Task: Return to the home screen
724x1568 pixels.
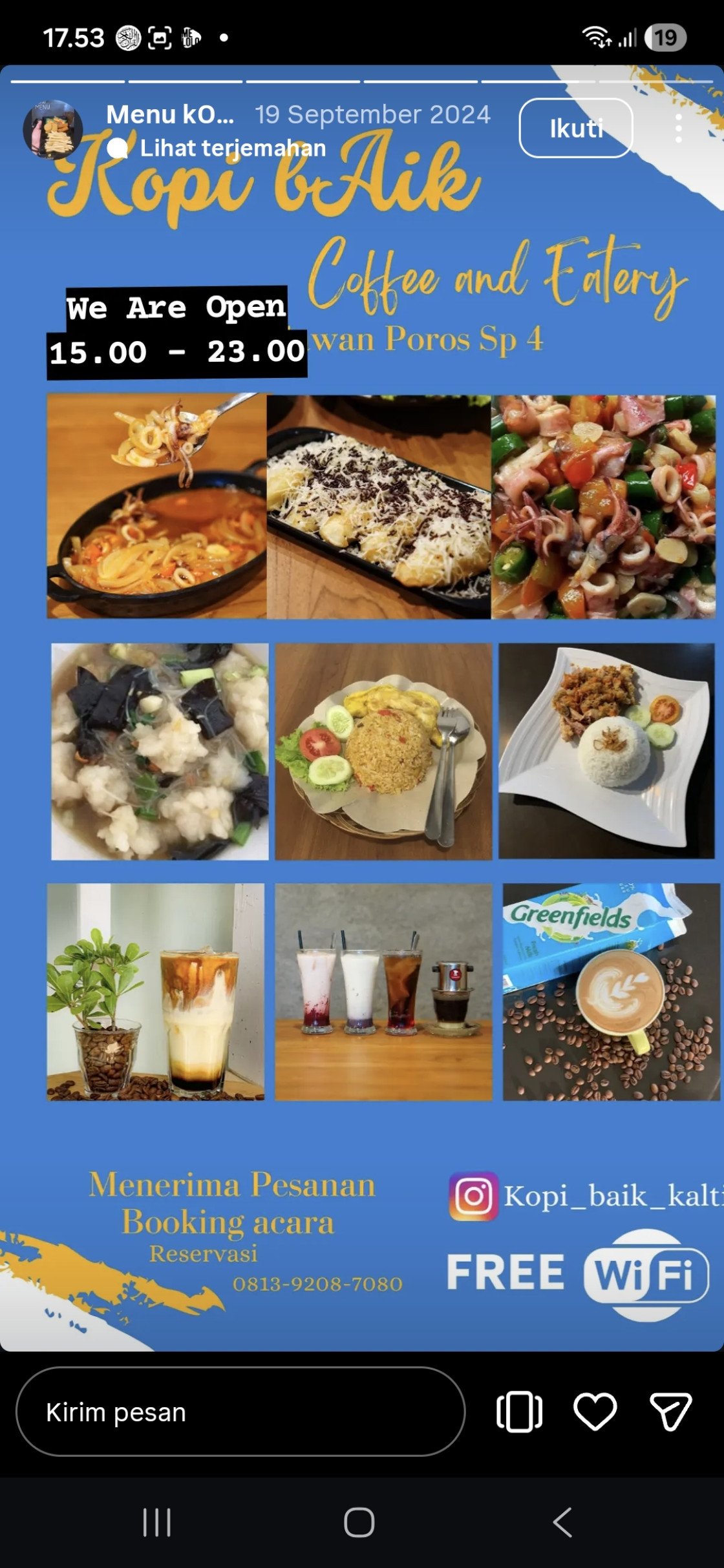Action: tap(359, 1522)
